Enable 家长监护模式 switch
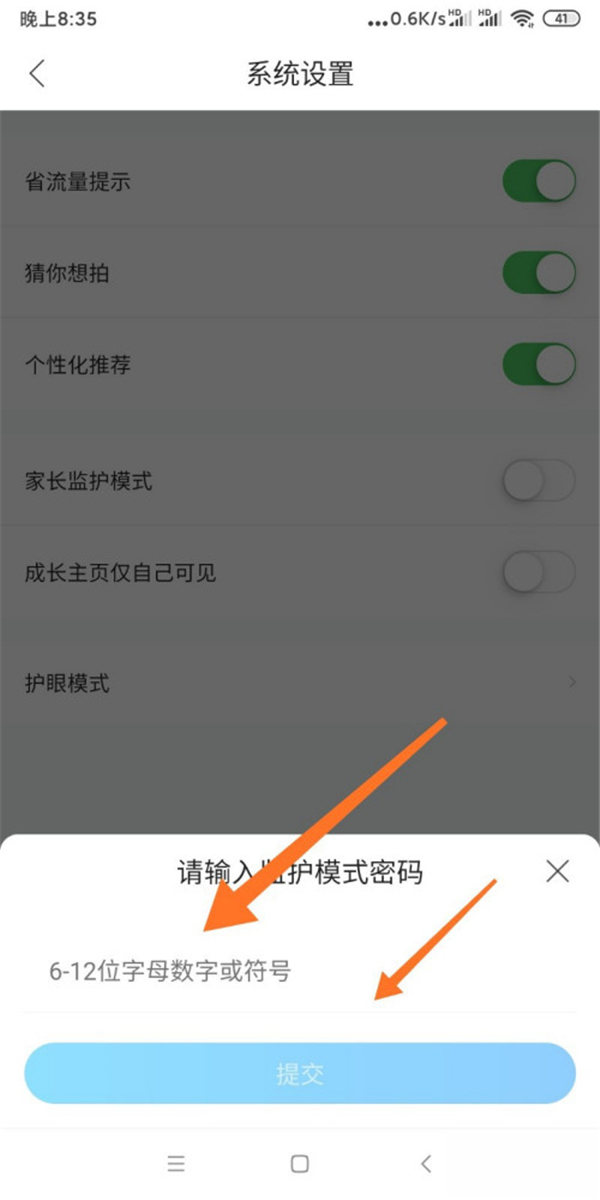600x1200 pixels. (538, 482)
